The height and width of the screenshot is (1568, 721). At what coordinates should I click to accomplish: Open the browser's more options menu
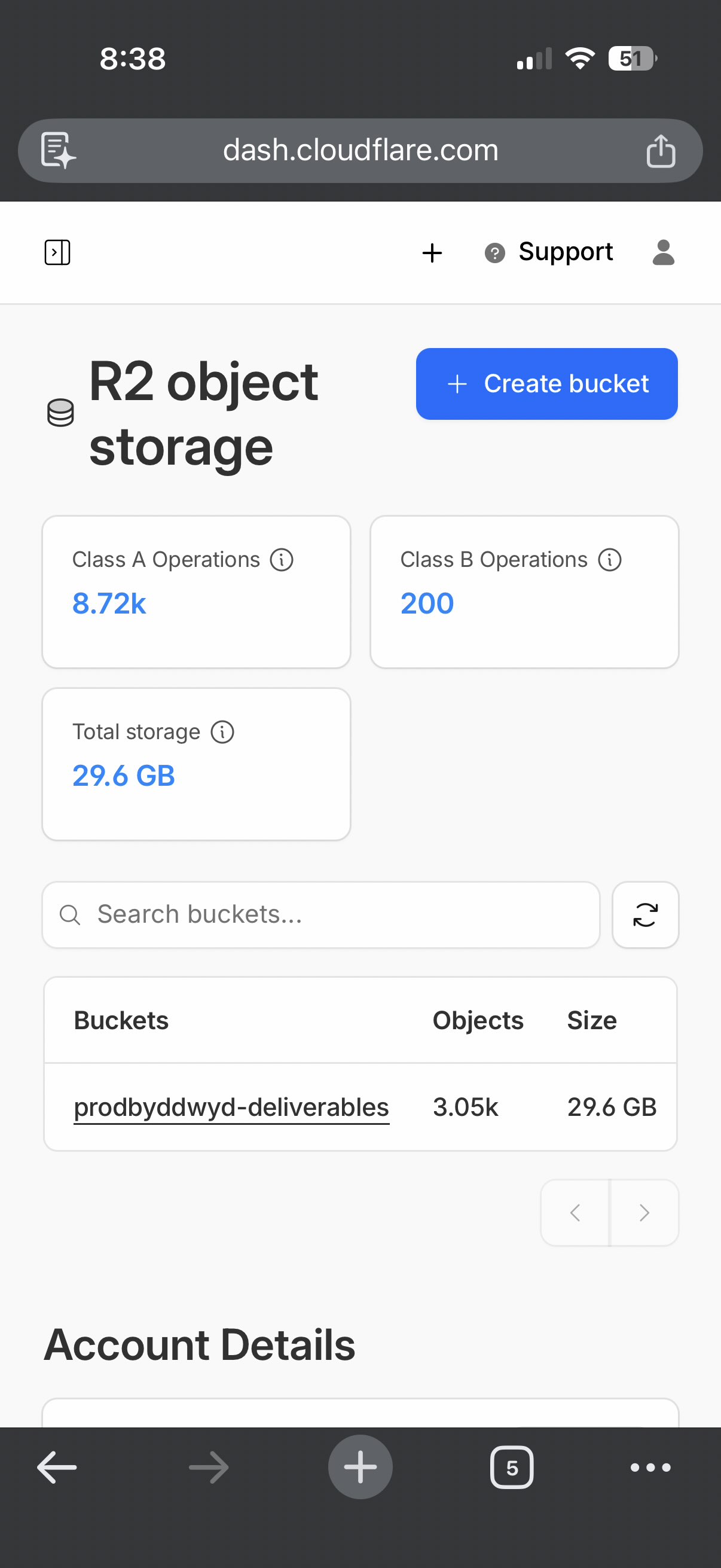650,1467
